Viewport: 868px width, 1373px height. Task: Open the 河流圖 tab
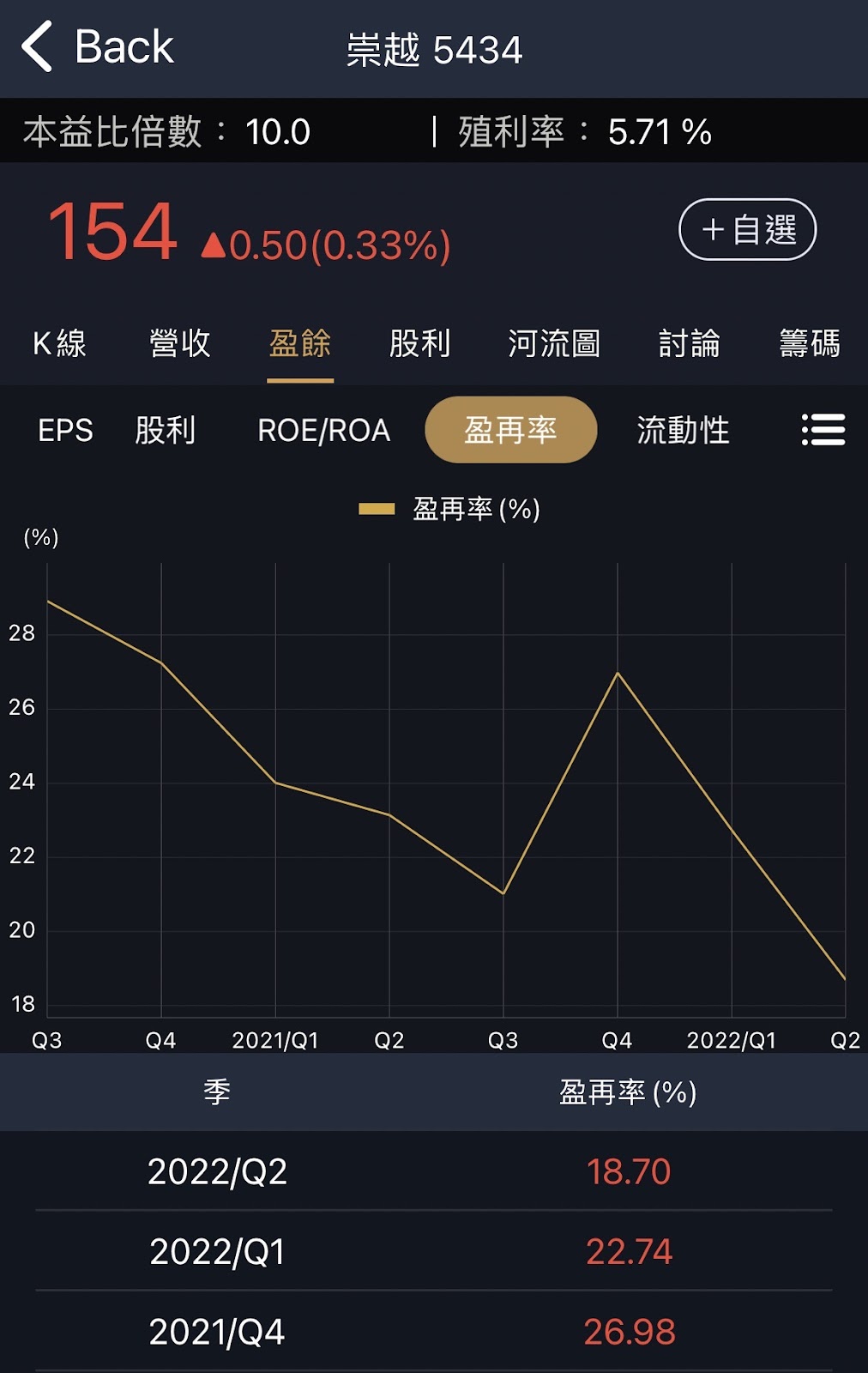click(554, 344)
